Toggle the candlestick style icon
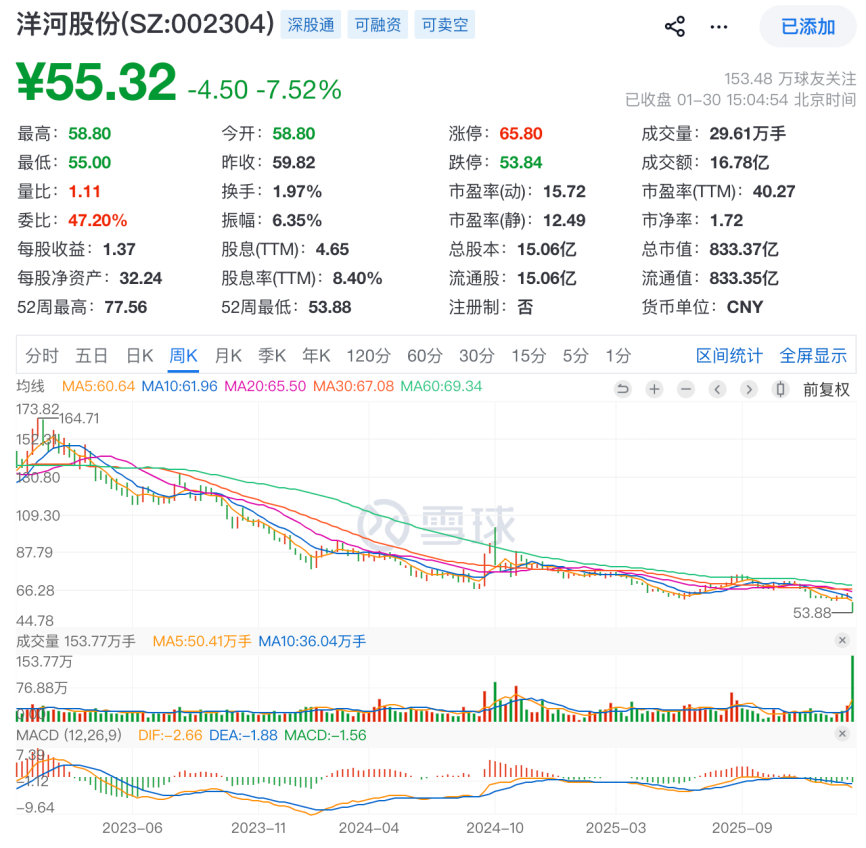Image resolution: width=866 pixels, height=848 pixels. click(x=780, y=389)
